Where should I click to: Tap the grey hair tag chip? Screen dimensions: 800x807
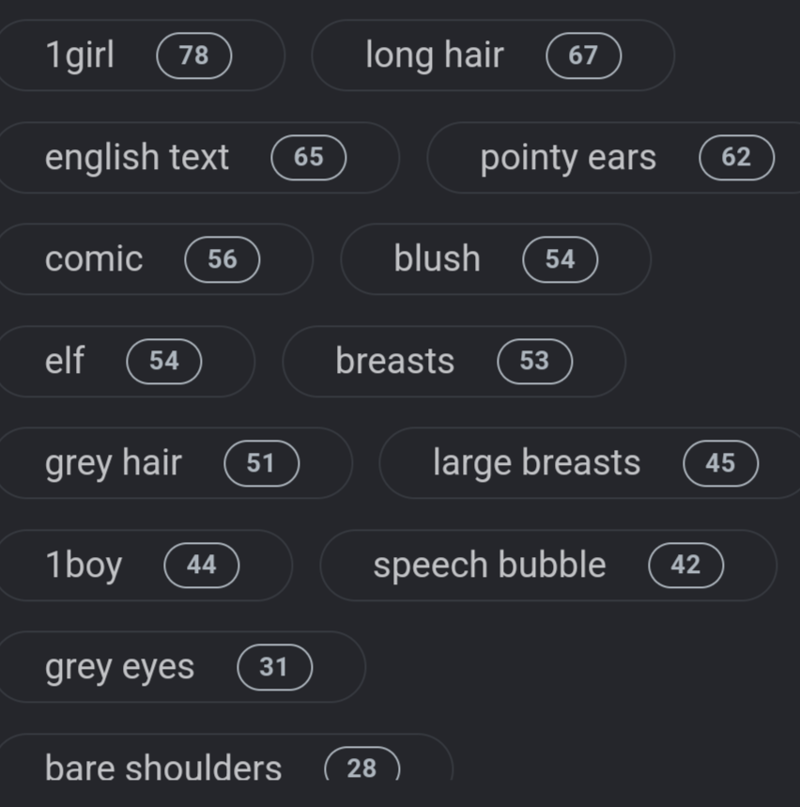click(x=172, y=463)
